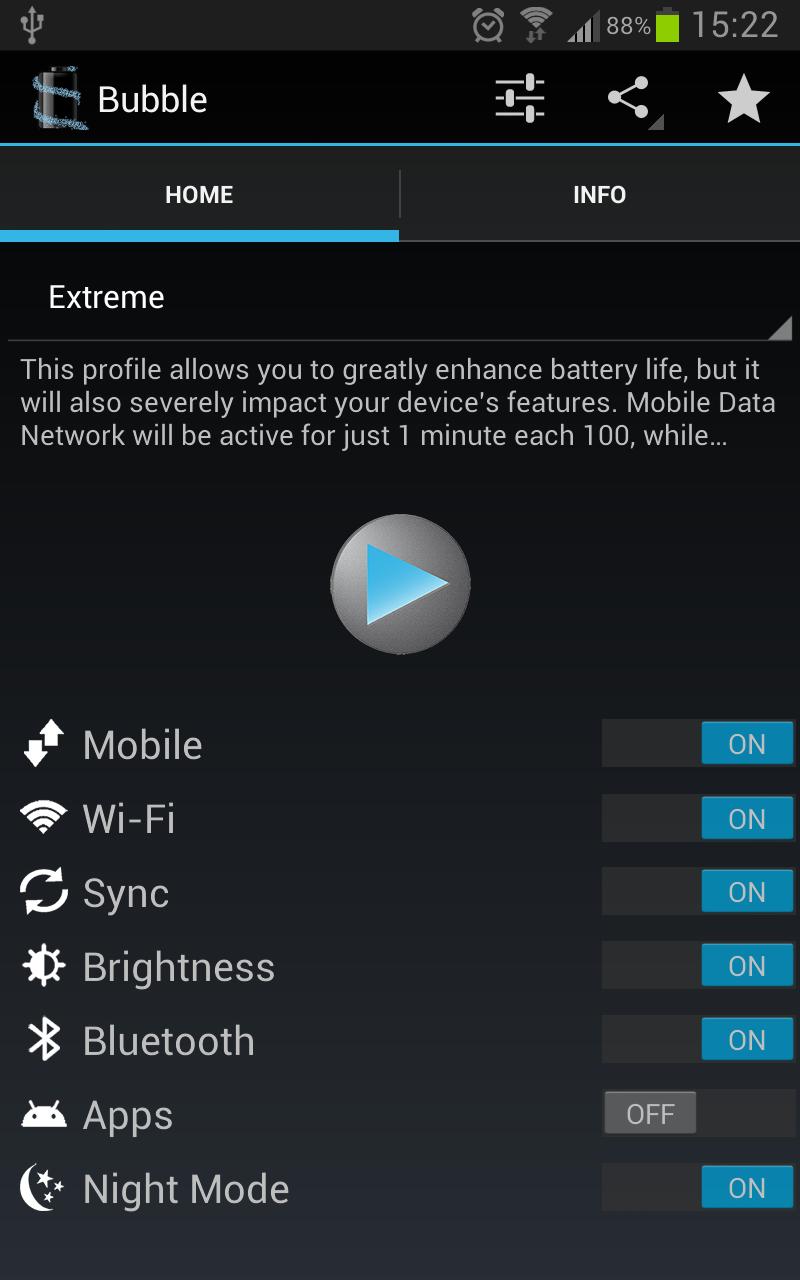
Task: Turn off the Bluetooth toggle
Action: (x=698, y=1040)
